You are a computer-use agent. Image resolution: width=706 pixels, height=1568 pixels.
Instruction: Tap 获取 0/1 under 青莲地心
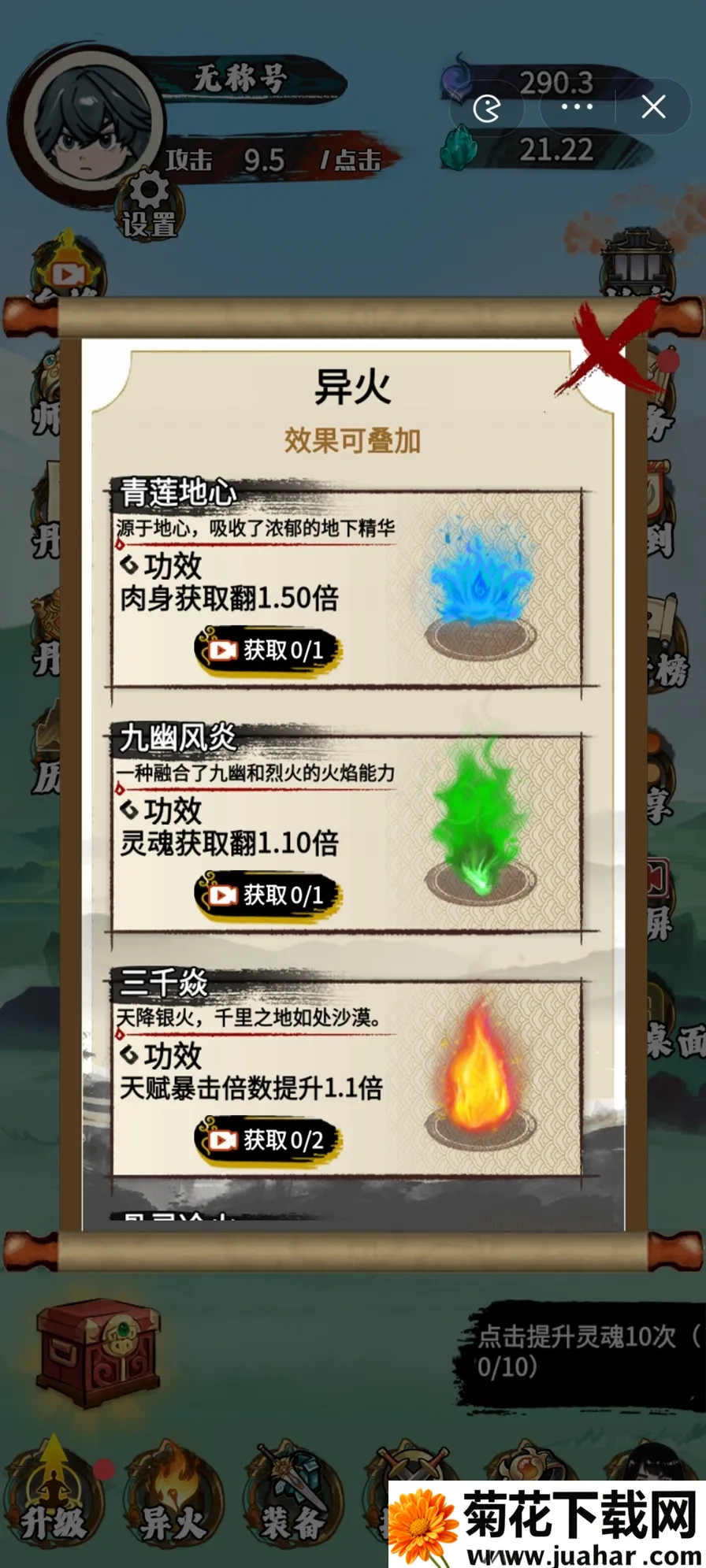(x=268, y=651)
